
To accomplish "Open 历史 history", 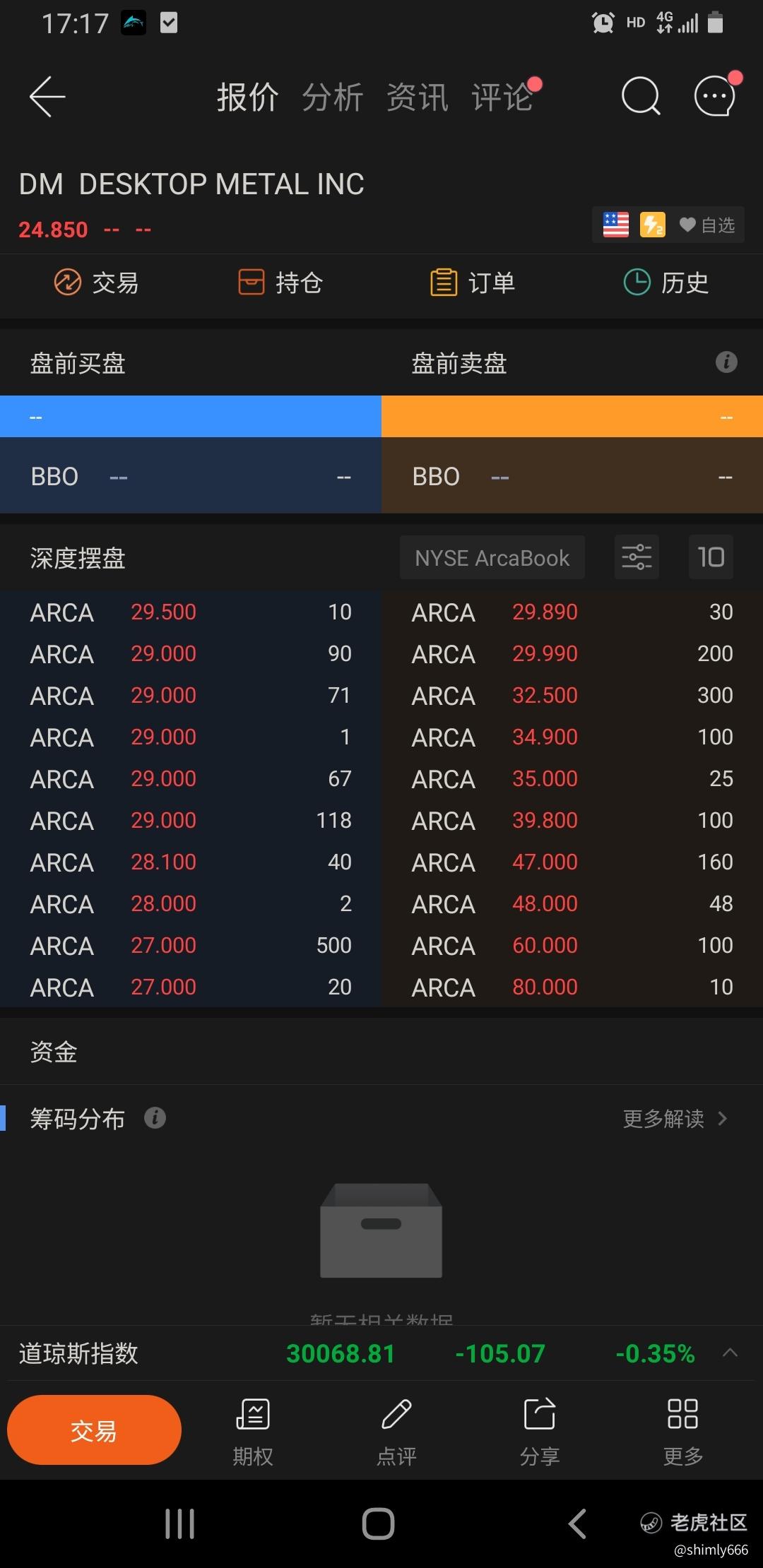I will coord(666,283).
